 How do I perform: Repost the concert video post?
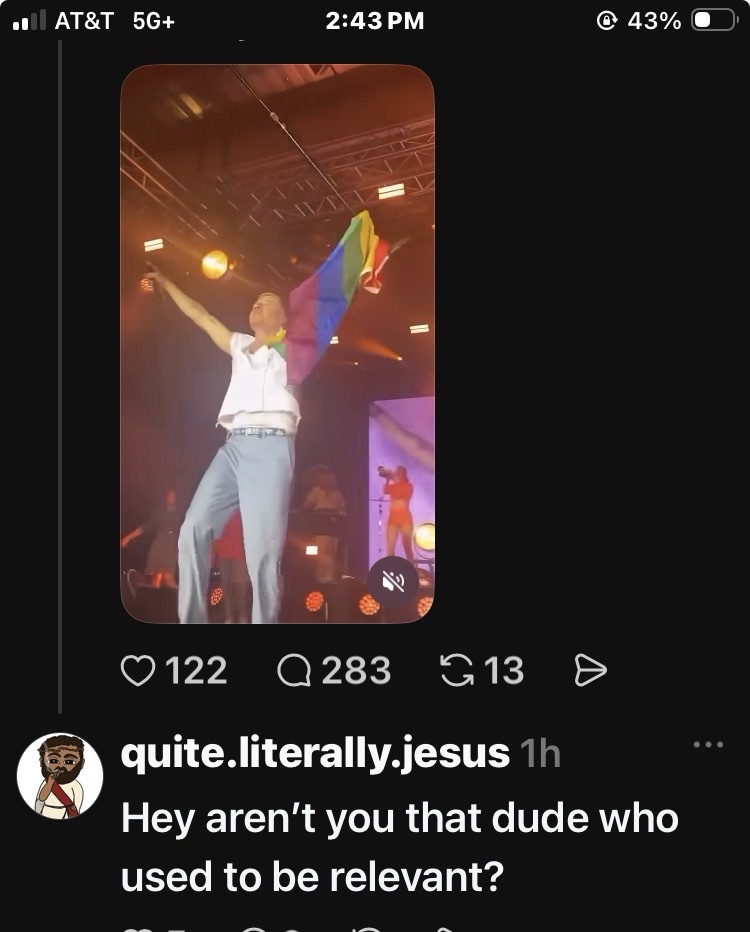[456, 670]
